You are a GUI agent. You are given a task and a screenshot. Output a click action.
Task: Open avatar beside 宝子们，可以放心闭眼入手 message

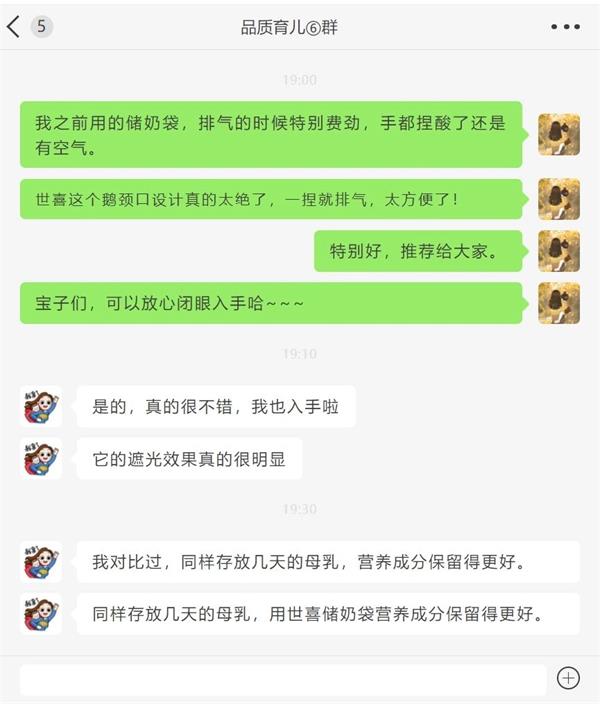point(559,303)
